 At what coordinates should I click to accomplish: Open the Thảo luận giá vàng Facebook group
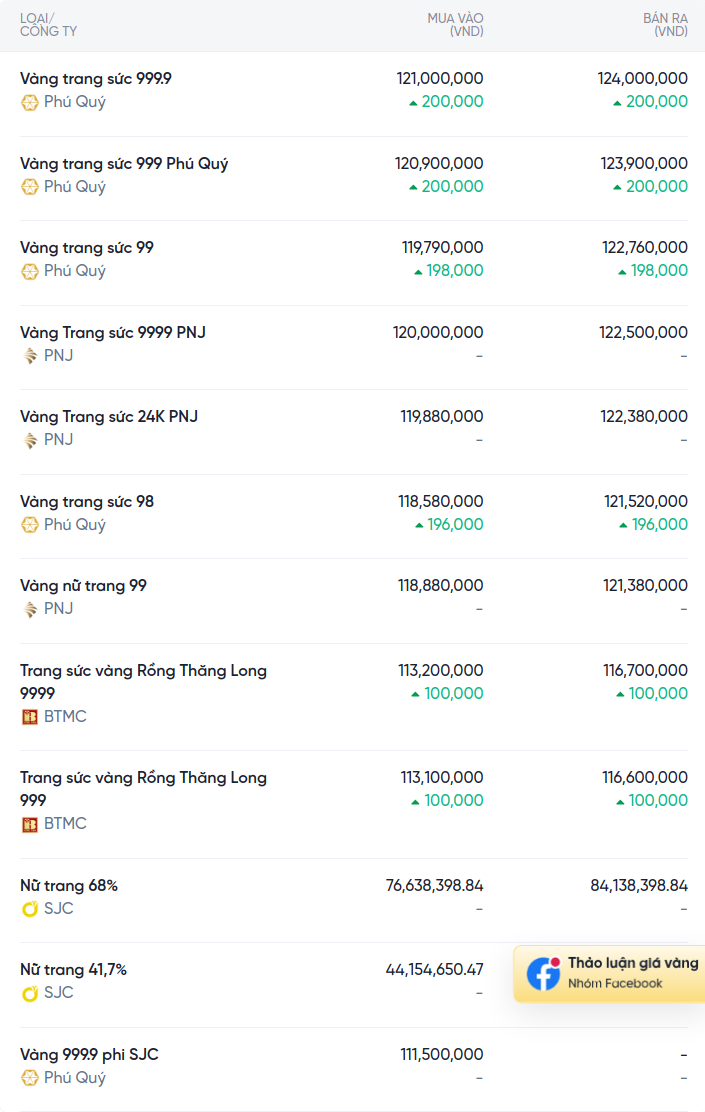[612, 973]
